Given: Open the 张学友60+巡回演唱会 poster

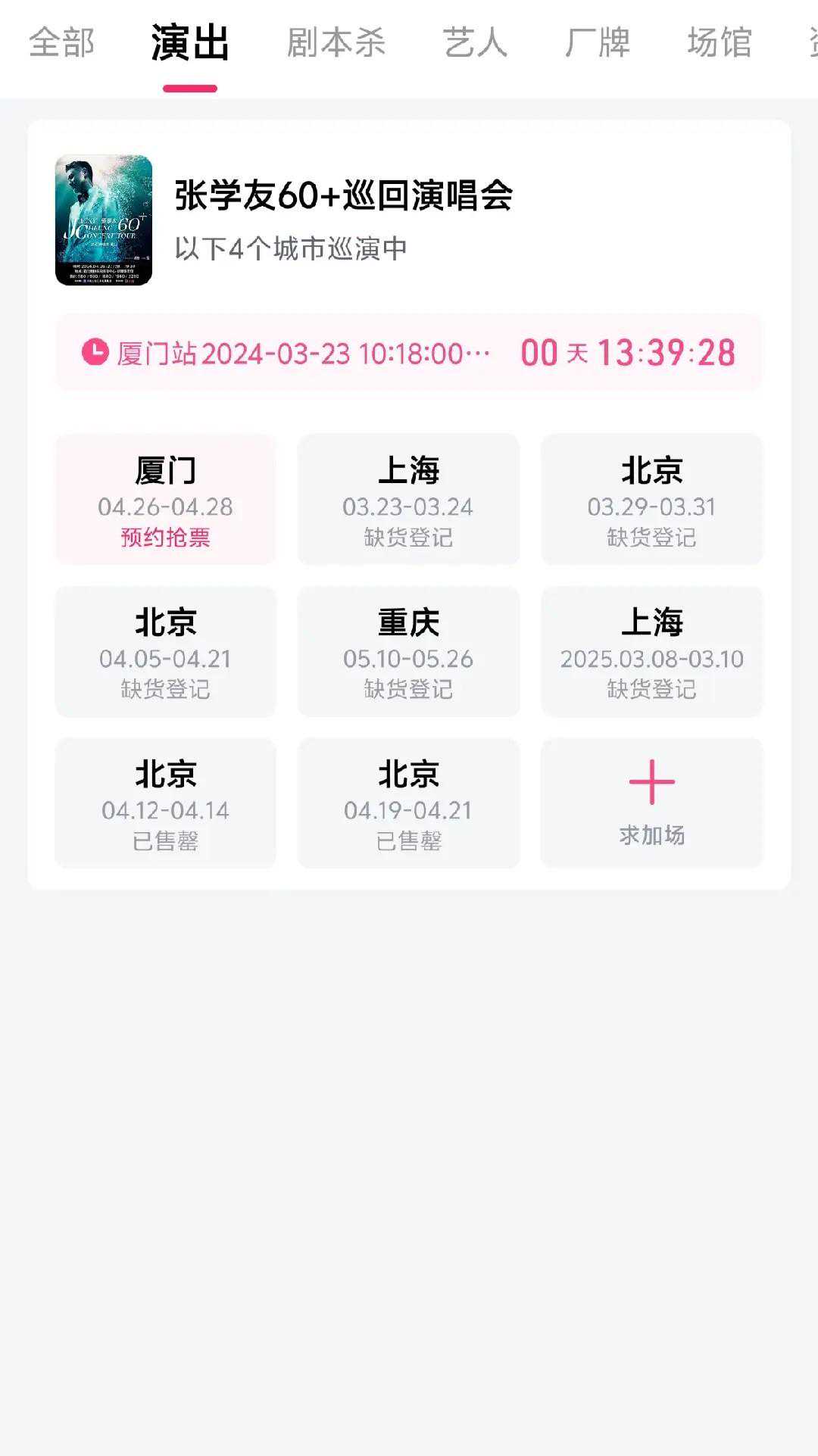Looking at the screenshot, I should coord(104,220).
